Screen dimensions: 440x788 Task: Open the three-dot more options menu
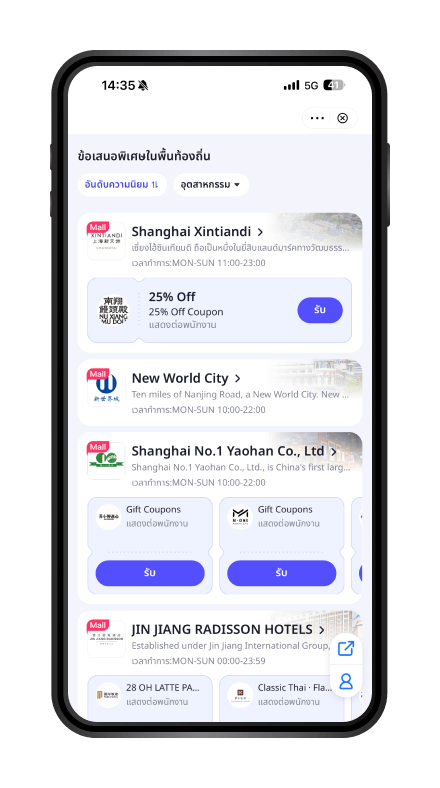[x=317, y=118]
